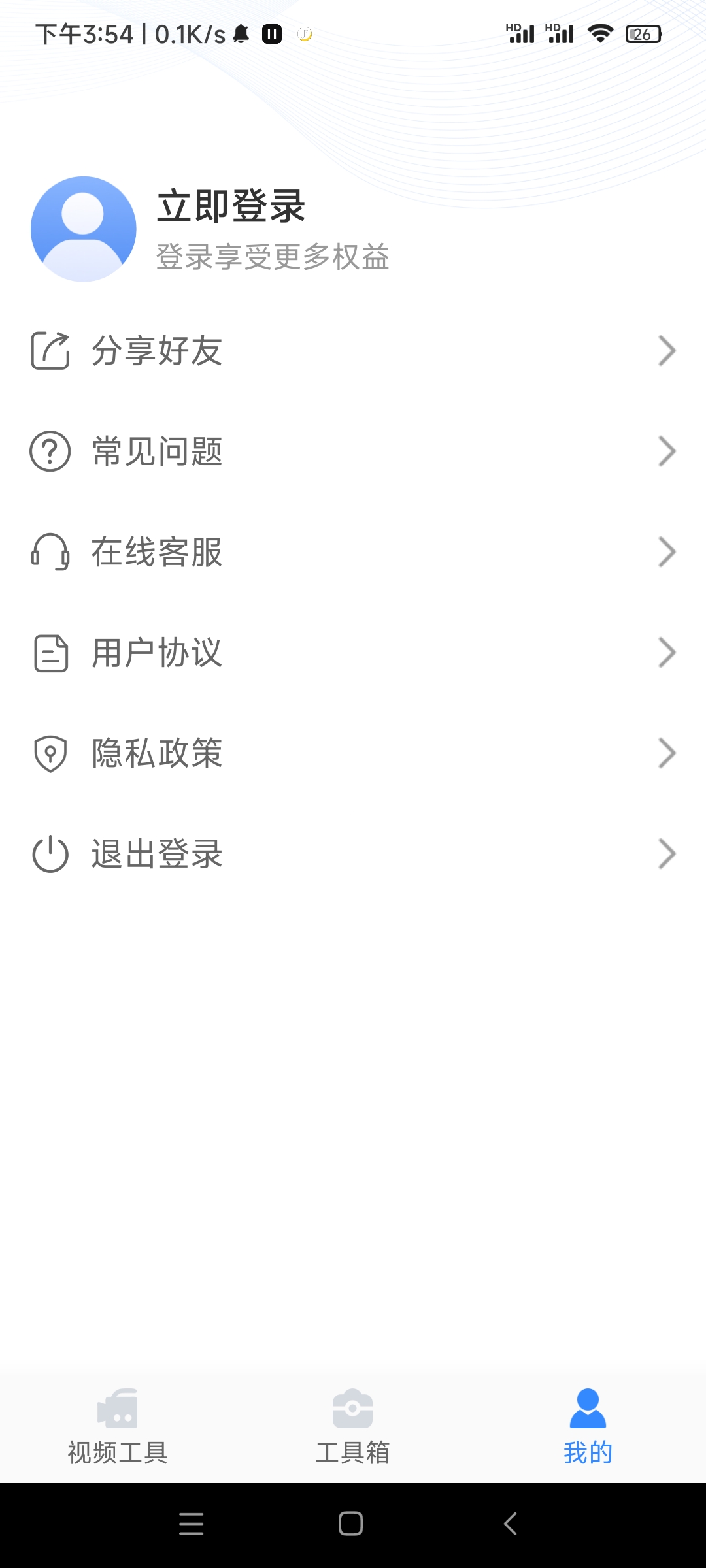Click the share friends (分享好友) icon
Viewport: 706px width, 1568px height.
click(50, 351)
